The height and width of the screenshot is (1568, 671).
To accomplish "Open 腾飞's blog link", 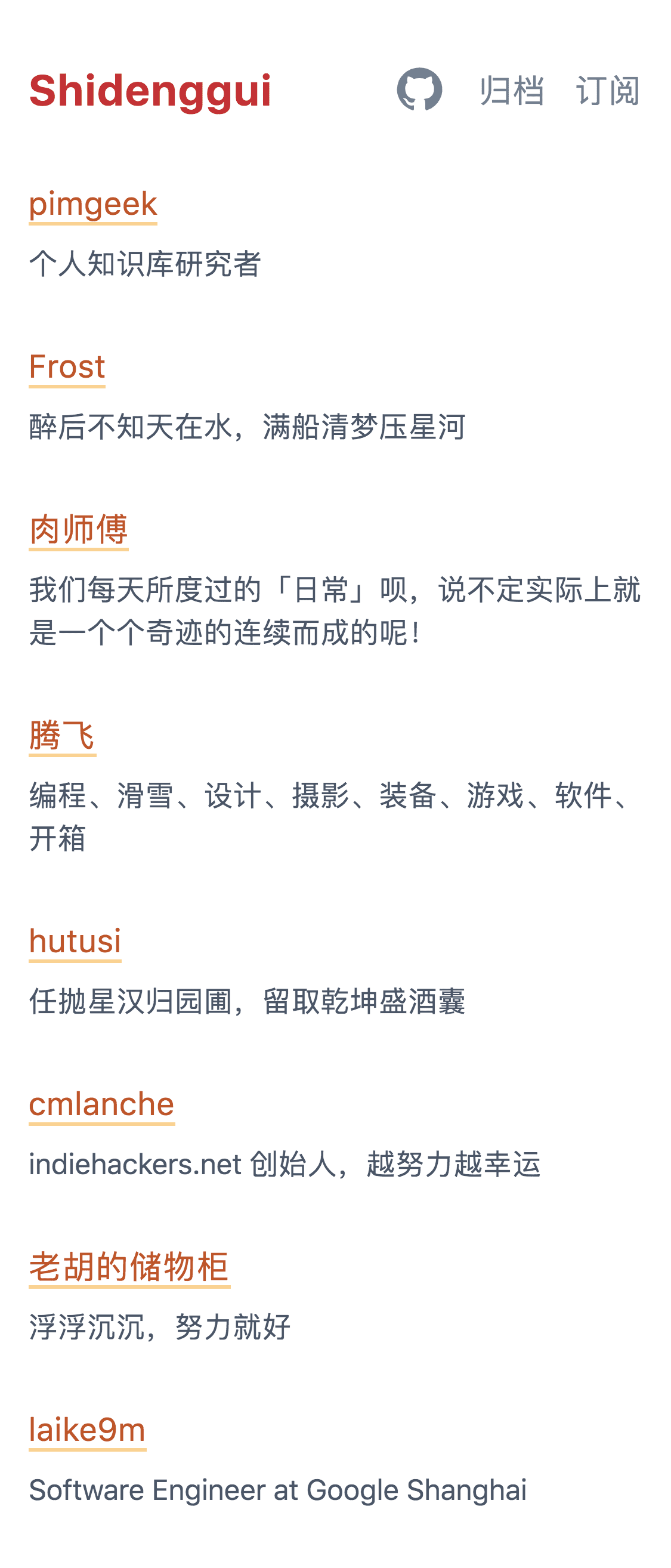I will 63,736.
